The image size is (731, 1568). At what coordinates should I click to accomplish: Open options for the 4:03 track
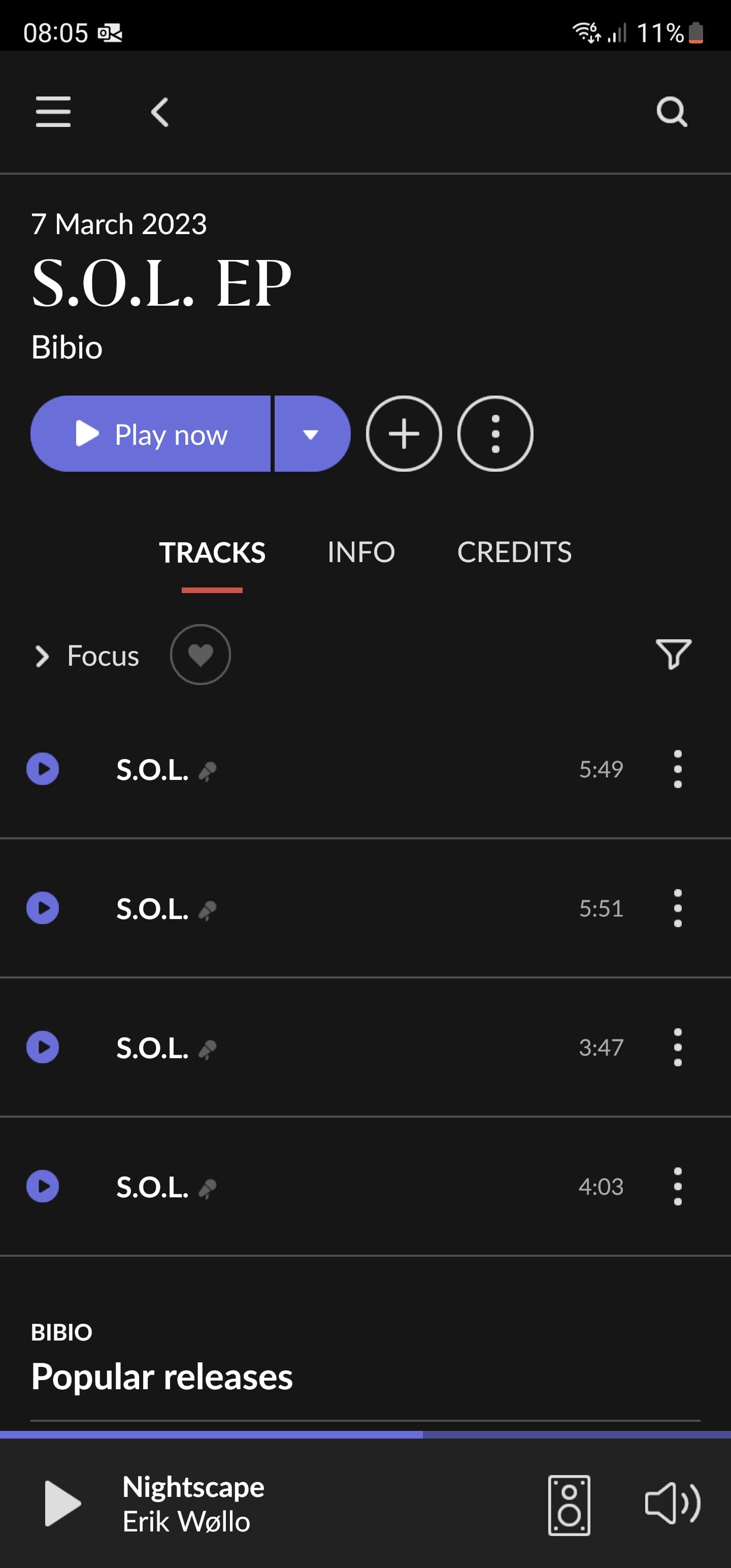(677, 1186)
